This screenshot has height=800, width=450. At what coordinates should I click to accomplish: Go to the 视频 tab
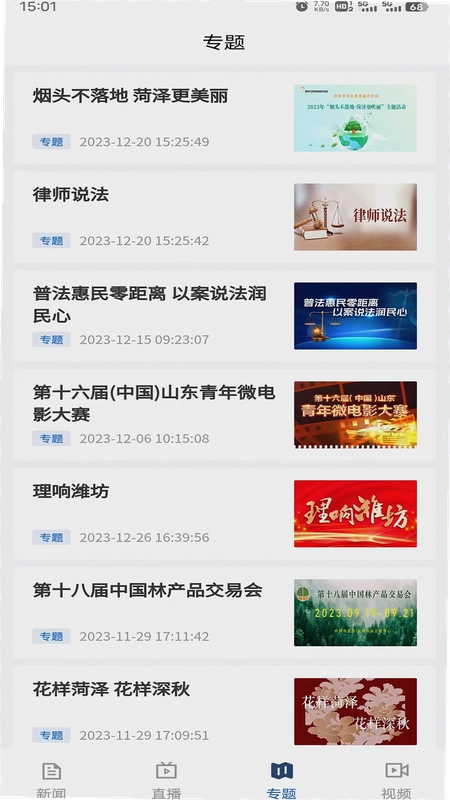coord(396,779)
